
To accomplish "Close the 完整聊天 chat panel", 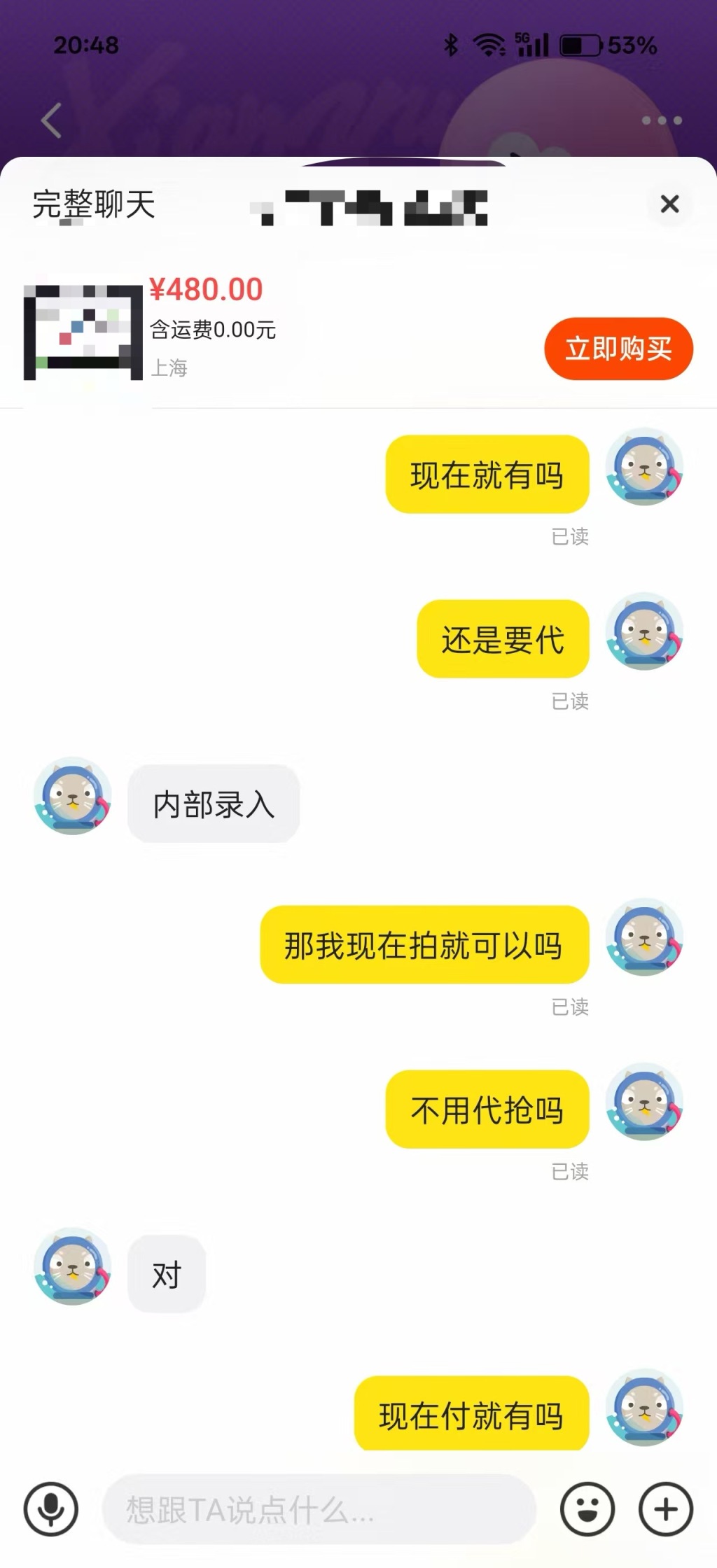I will 669,204.
